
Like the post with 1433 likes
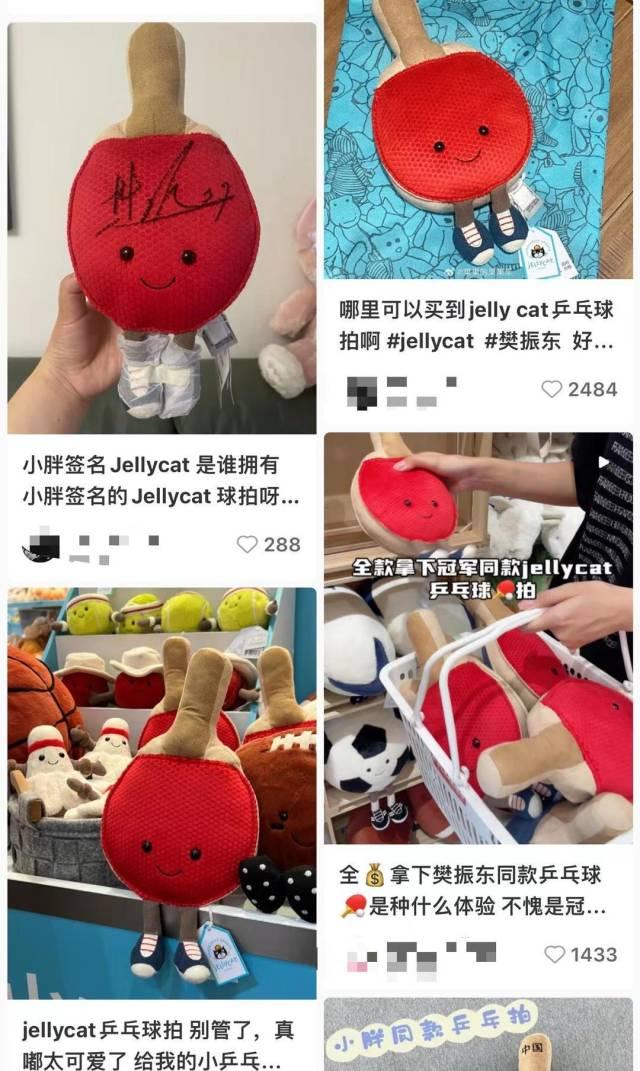555,954
